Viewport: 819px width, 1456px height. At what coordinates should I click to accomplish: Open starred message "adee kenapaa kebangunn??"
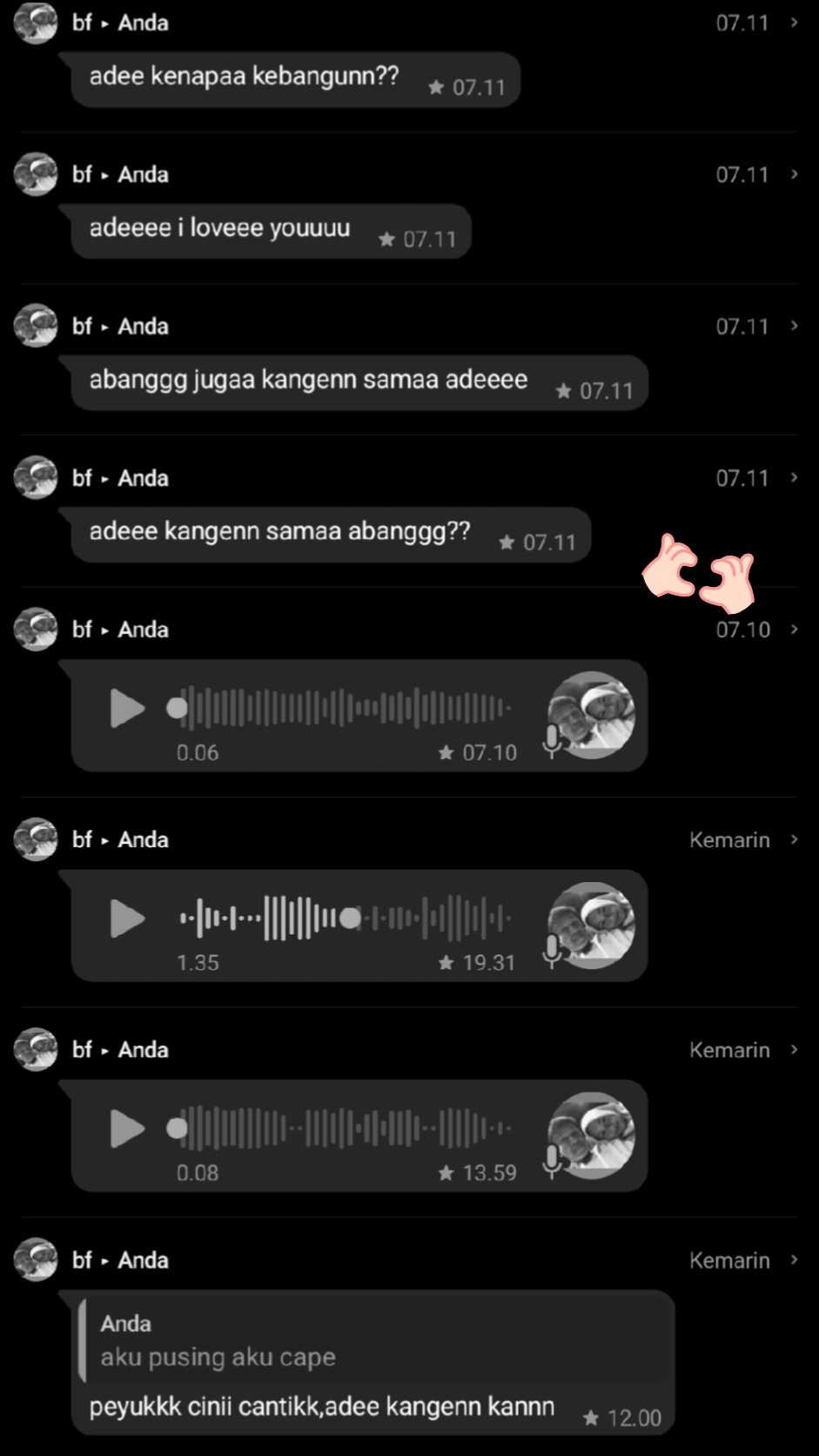295,79
